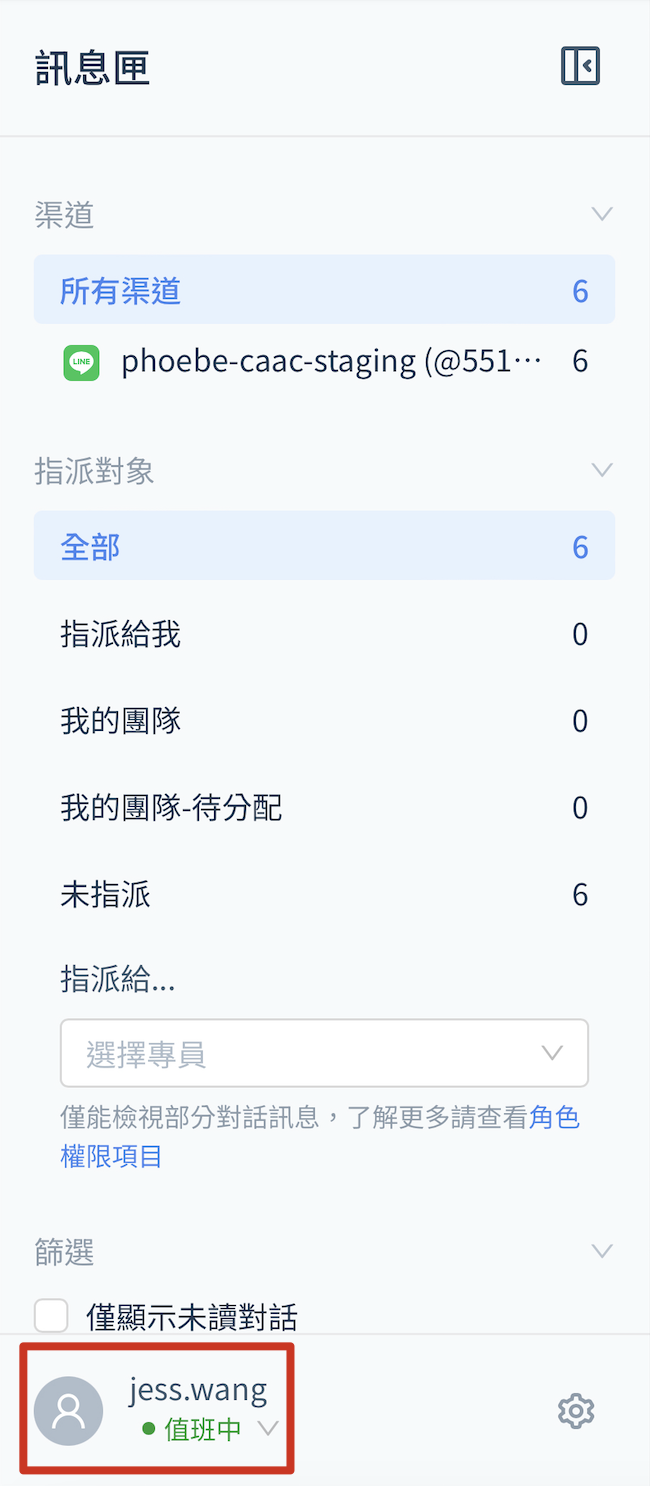View 我的團隊 conversations

click(323, 721)
